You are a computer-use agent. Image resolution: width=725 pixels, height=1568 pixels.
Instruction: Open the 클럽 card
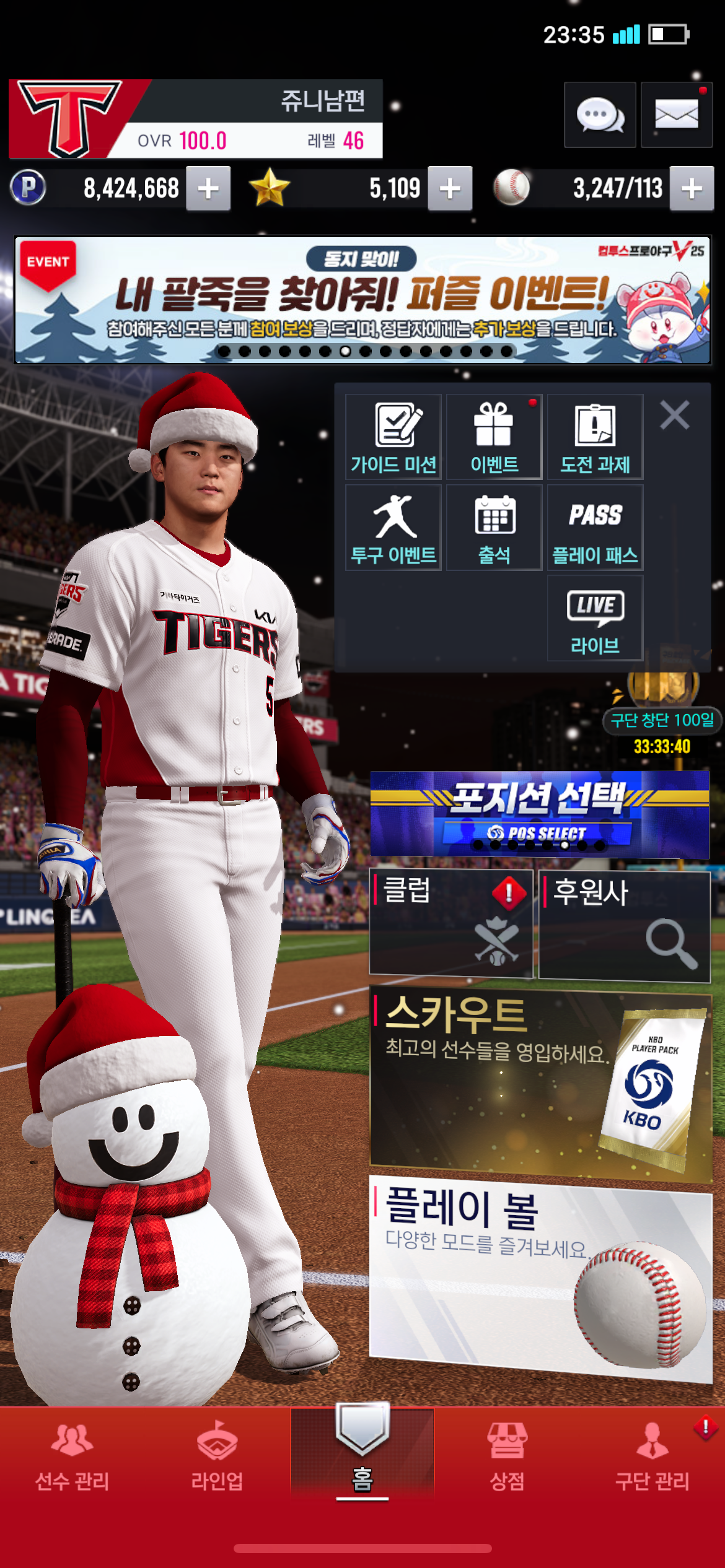pyautogui.click(x=451, y=923)
